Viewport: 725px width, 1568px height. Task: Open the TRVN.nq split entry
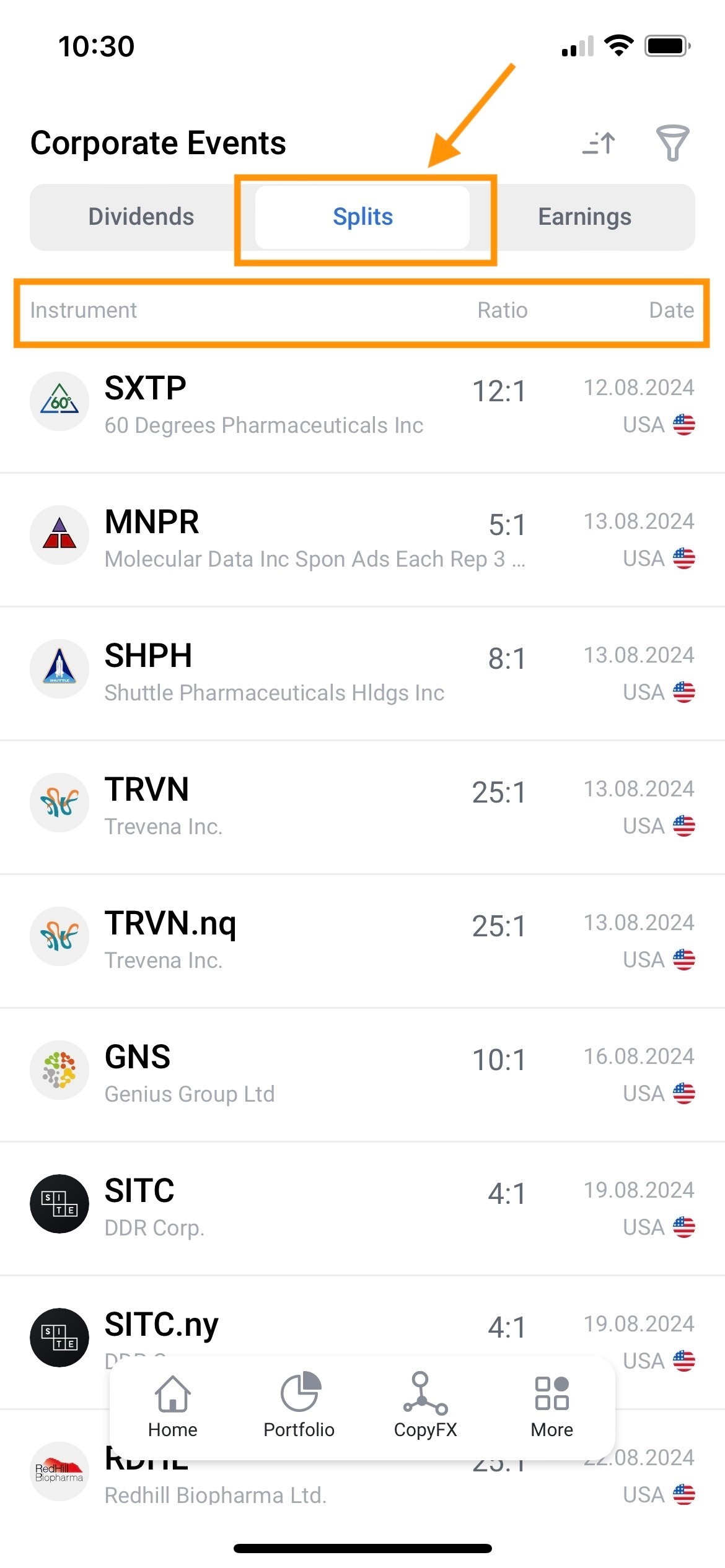[x=362, y=941]
